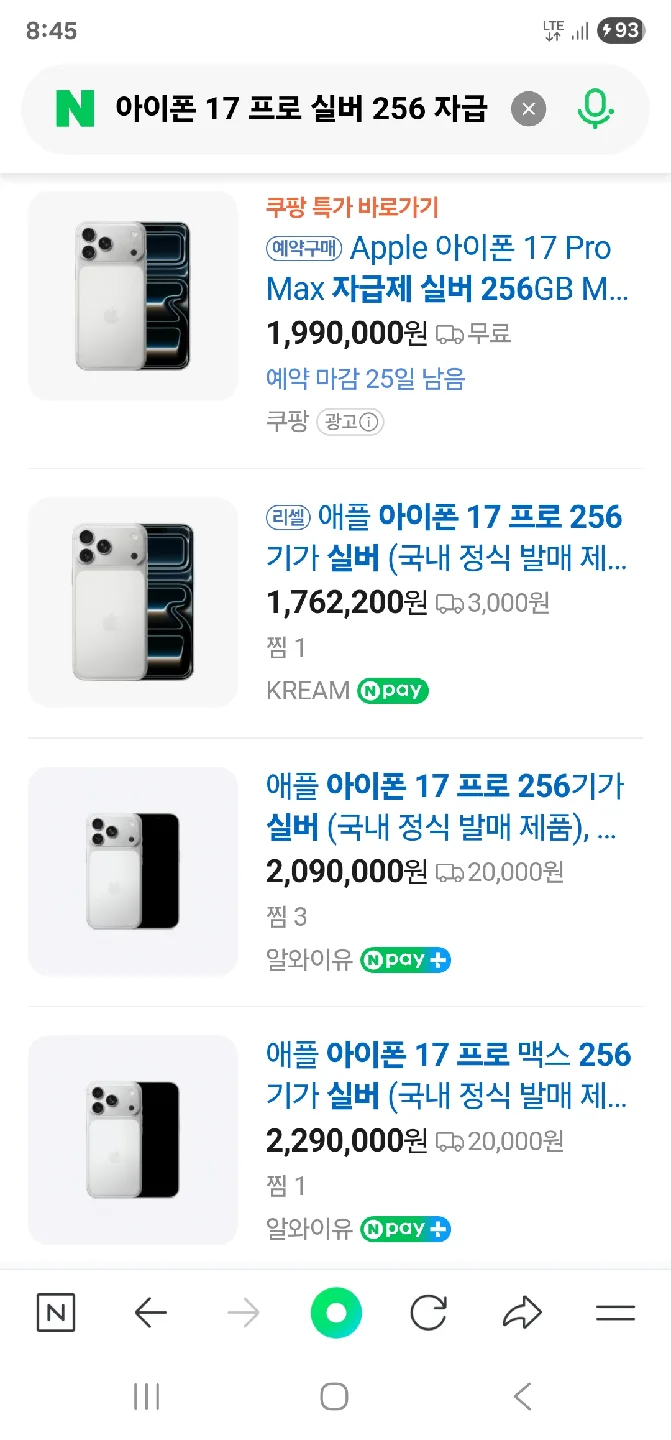Tap the green circle button in toolbar

[336, 1313]
